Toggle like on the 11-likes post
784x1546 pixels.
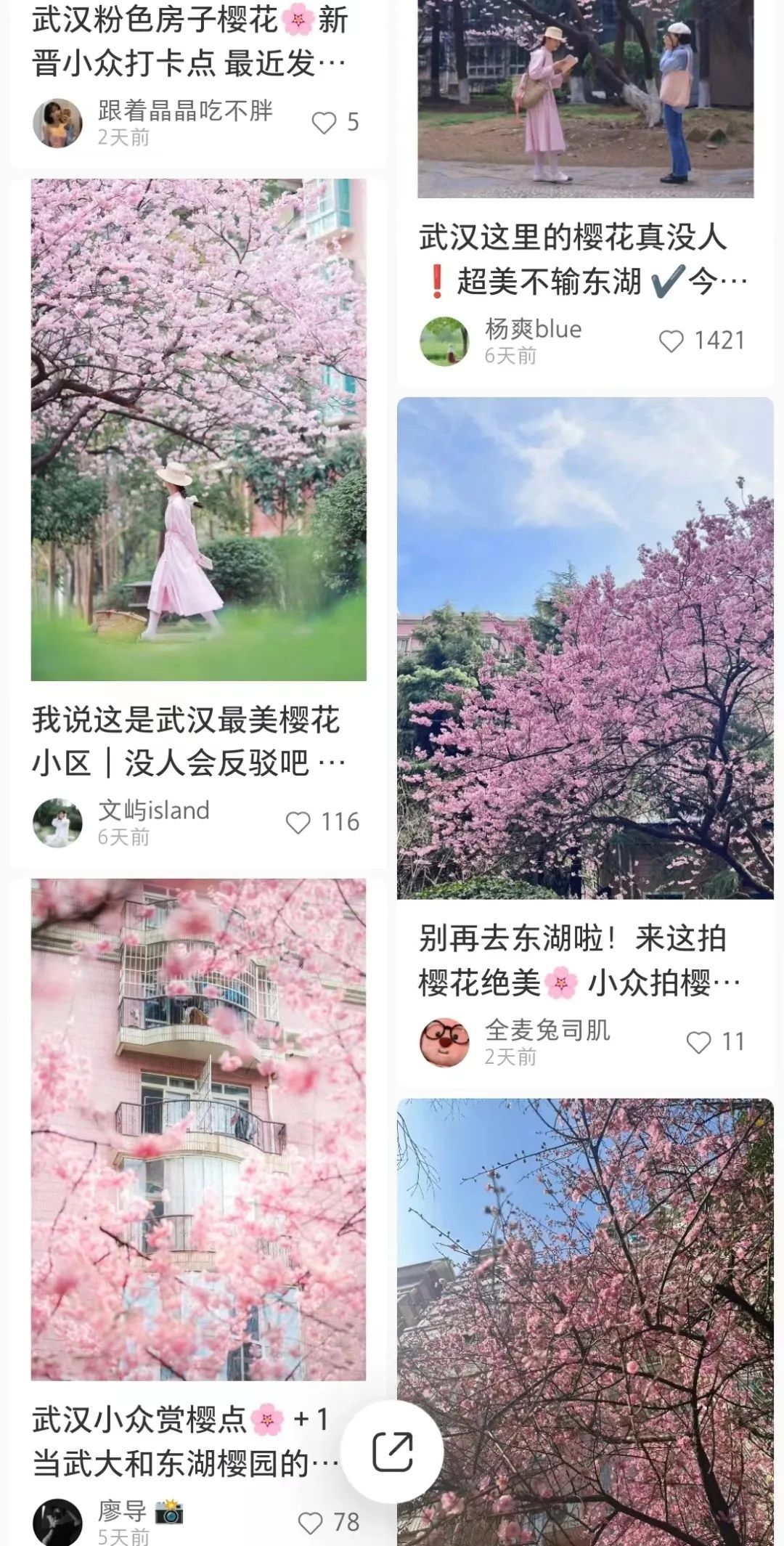point(700,1041)
